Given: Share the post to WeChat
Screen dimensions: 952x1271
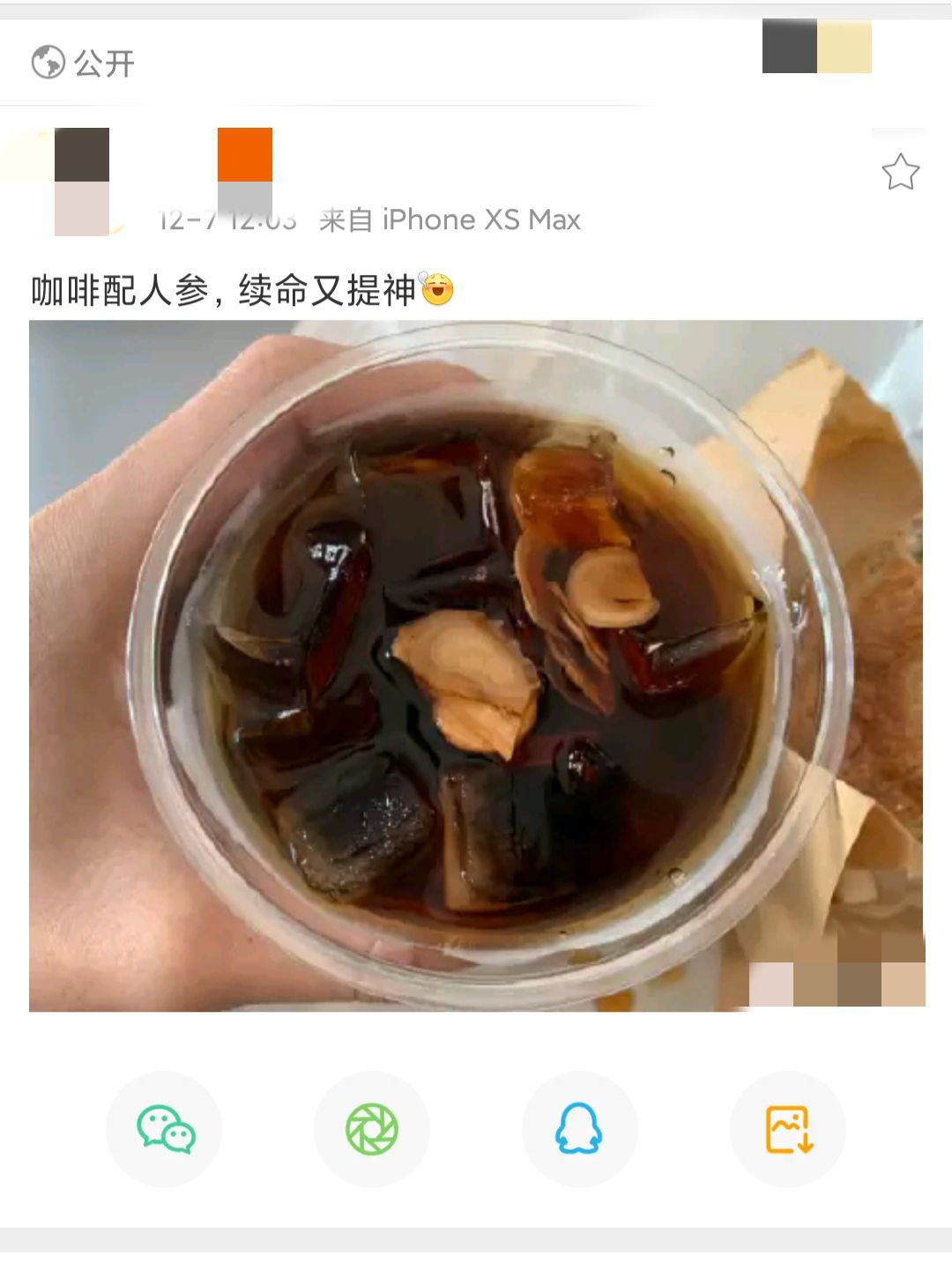Looking at the screenshot, I should coord(165,1129).
